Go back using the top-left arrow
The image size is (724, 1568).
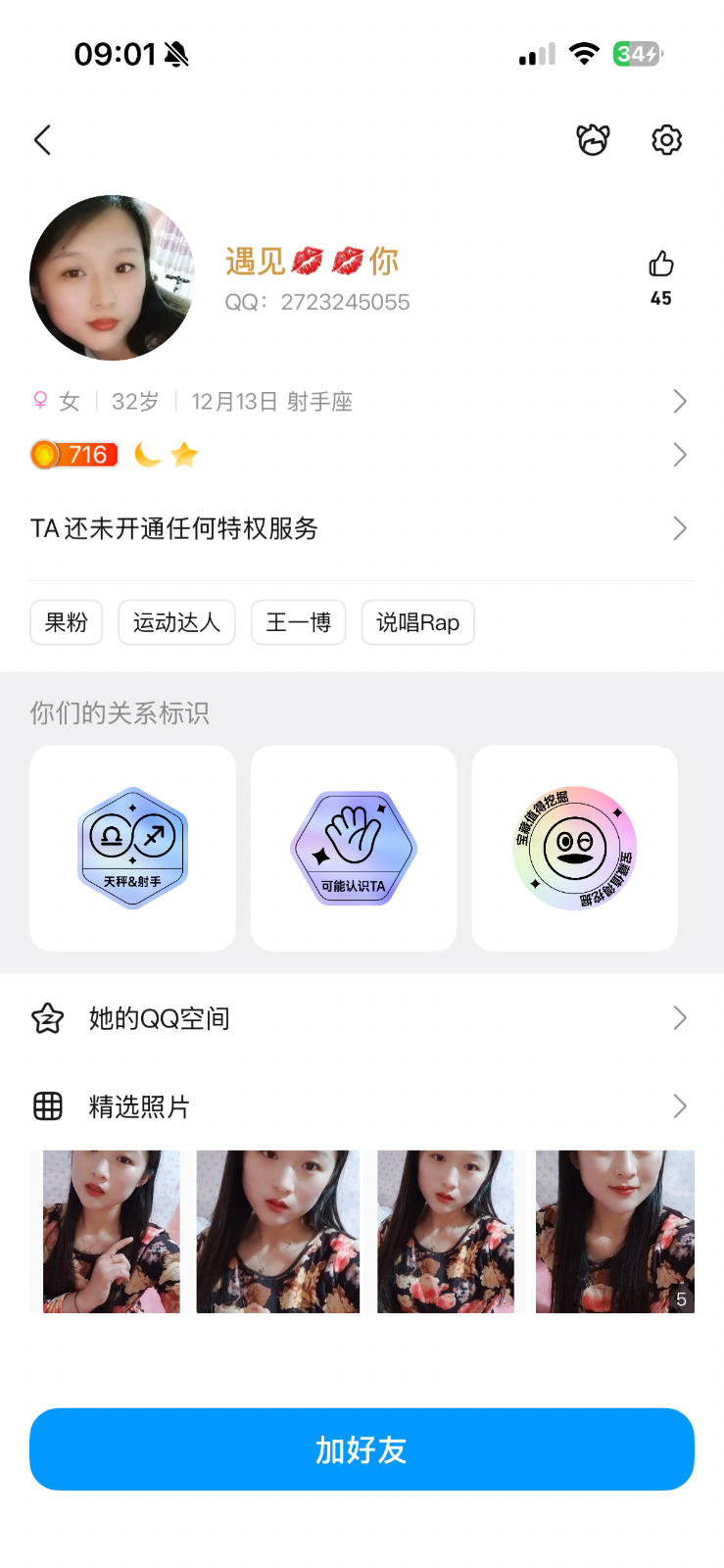42,140
